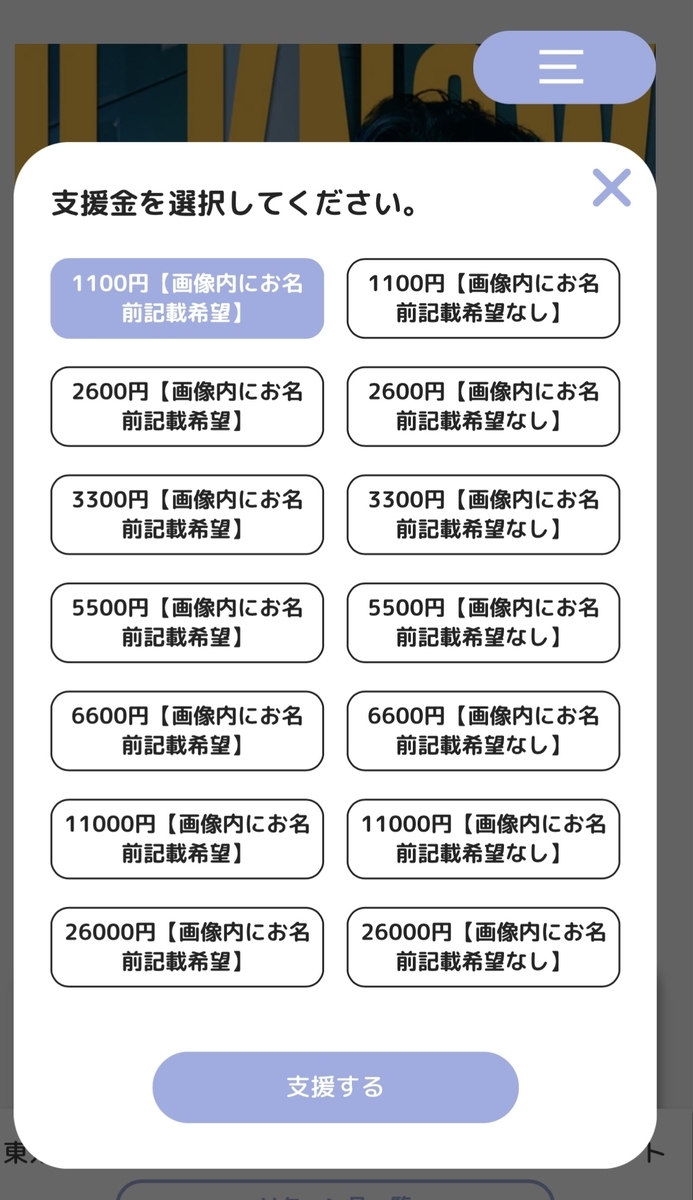Select 26000円 with name listing (画像内にお名前記載希望)

(187, 946)
